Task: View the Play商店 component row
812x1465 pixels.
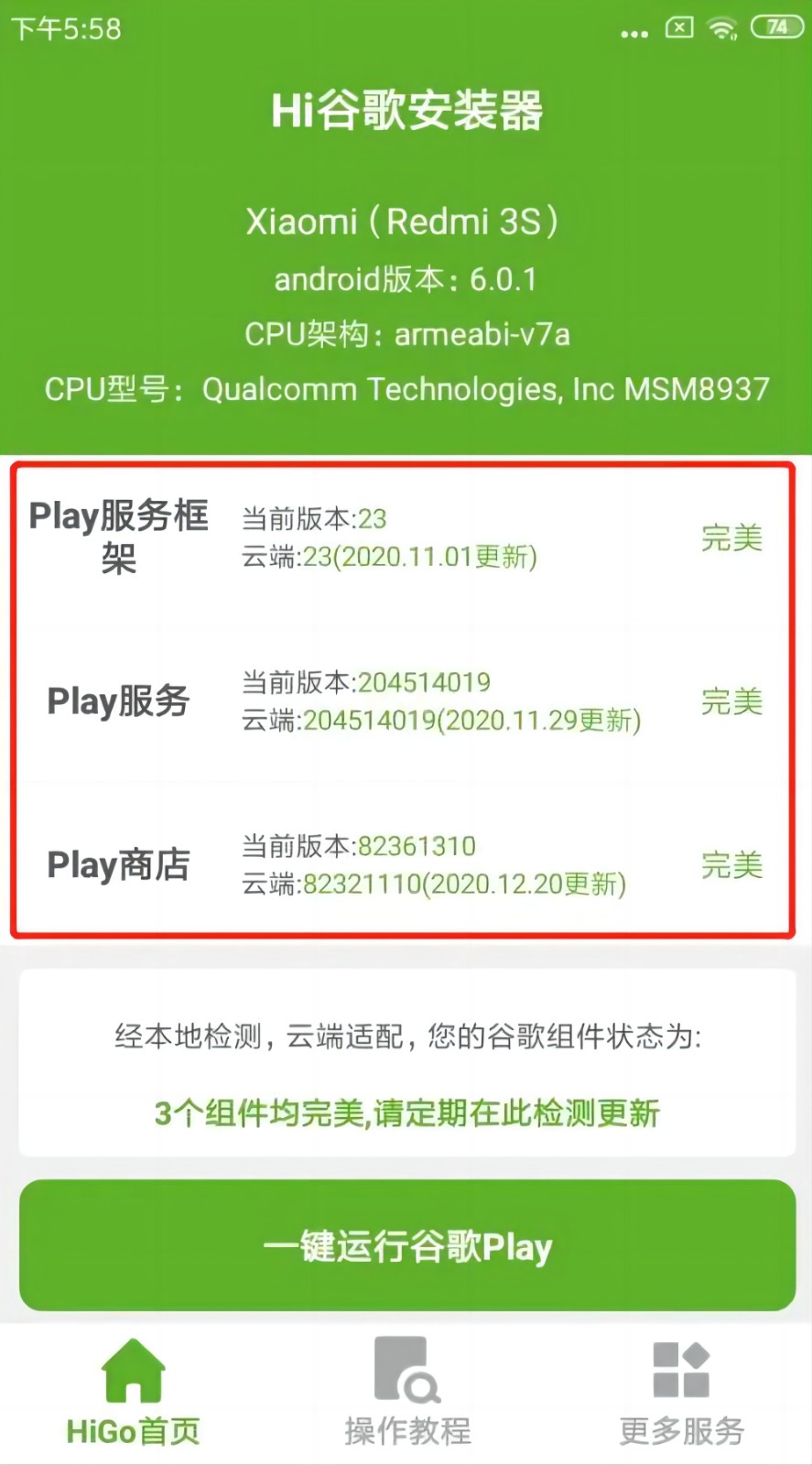Action: tap(403, 864)
